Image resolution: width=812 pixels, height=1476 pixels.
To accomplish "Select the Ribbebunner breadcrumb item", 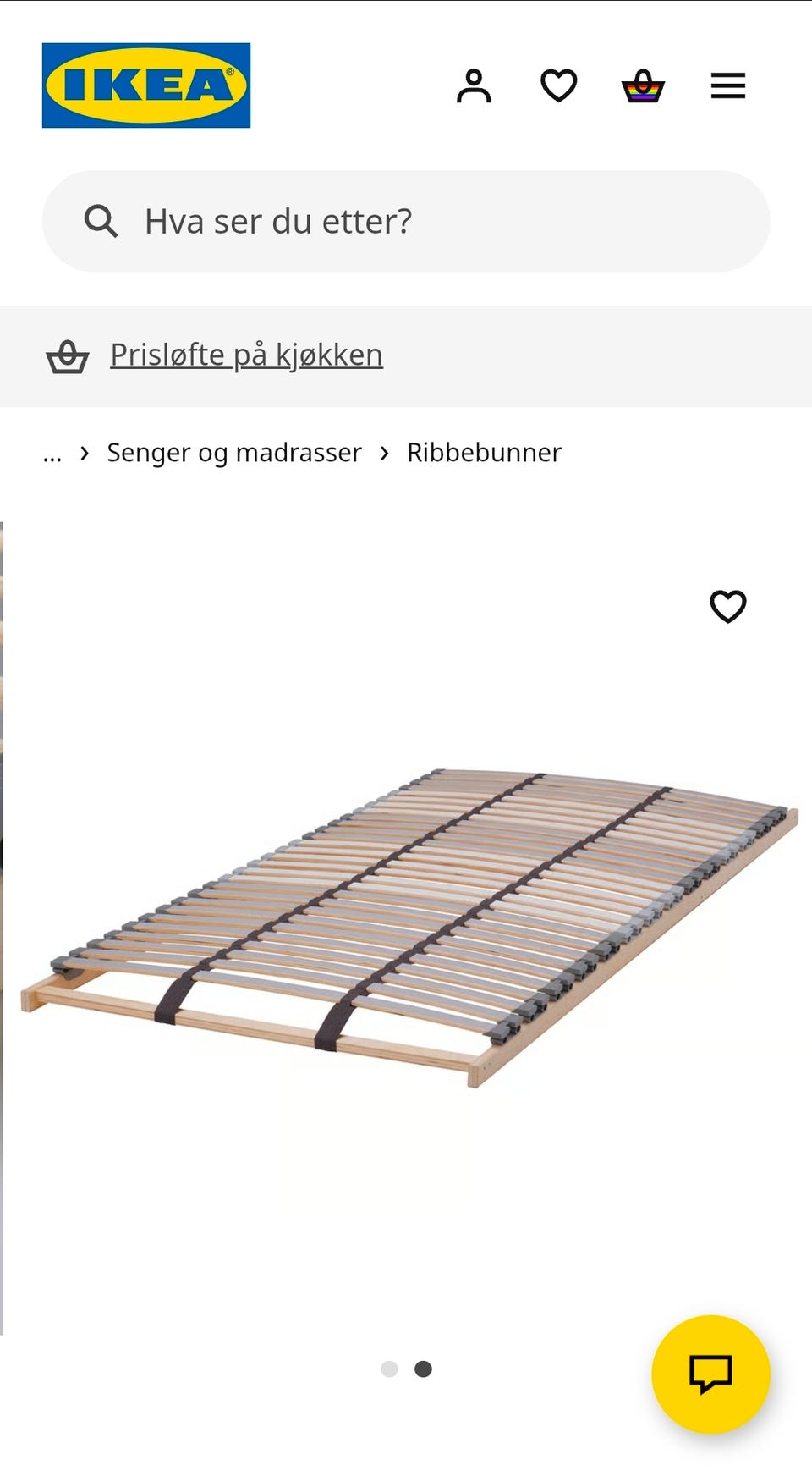I will (483, 453).
